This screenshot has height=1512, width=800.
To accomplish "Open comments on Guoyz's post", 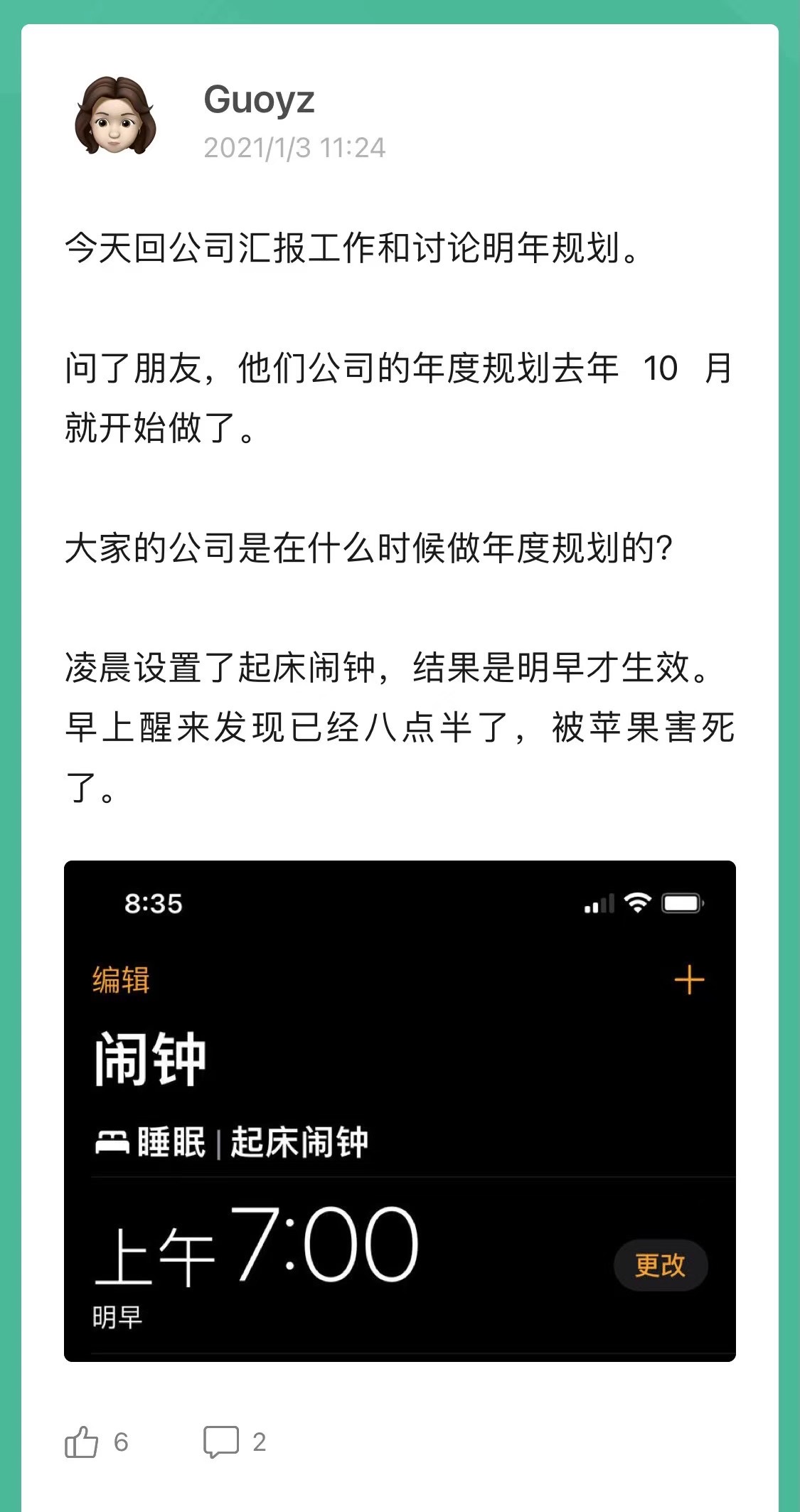I will point(221,1442).
